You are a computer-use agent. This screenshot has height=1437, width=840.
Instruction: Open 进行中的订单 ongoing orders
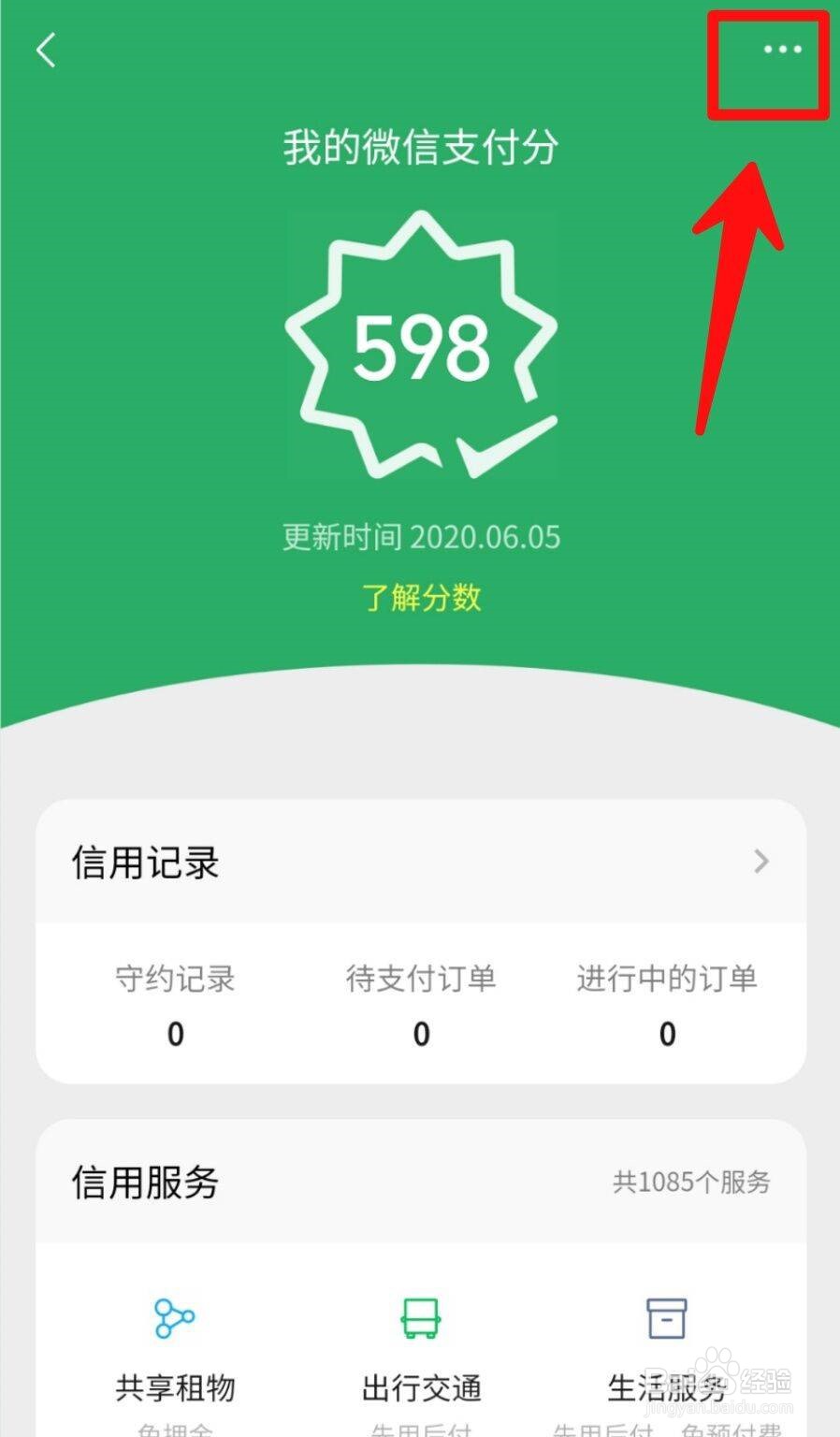[x=667, y=1035]
